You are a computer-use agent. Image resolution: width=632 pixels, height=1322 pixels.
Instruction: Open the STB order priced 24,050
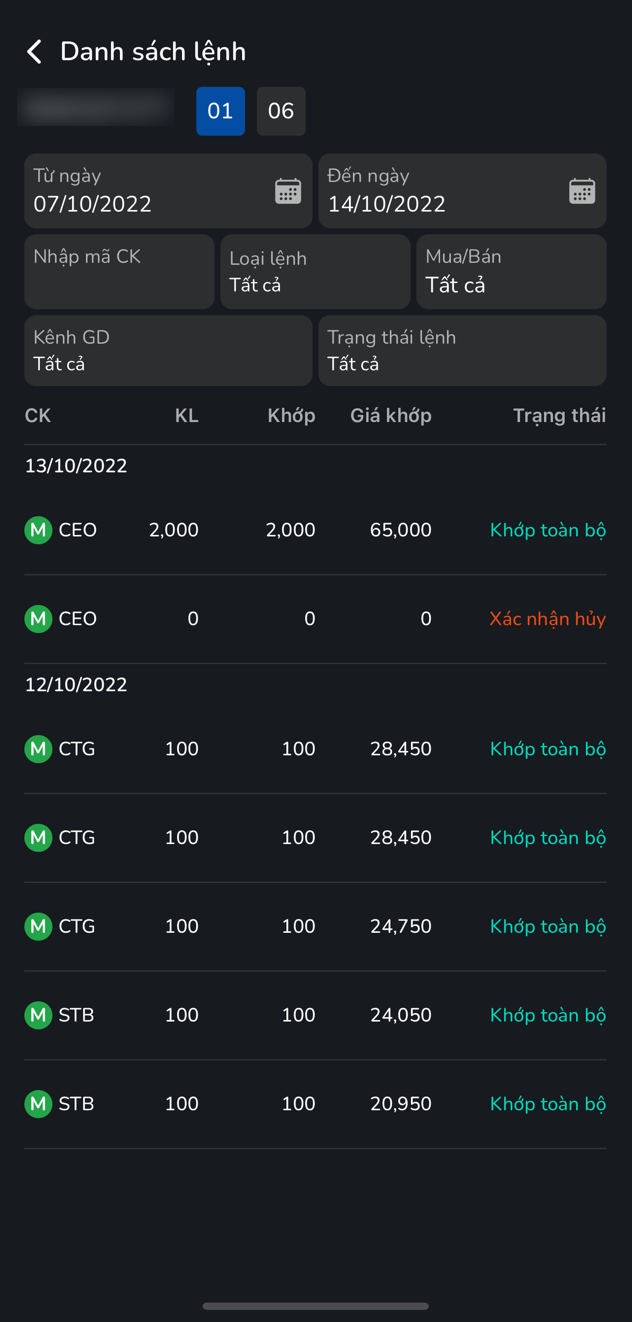[x=315, y=1015]
